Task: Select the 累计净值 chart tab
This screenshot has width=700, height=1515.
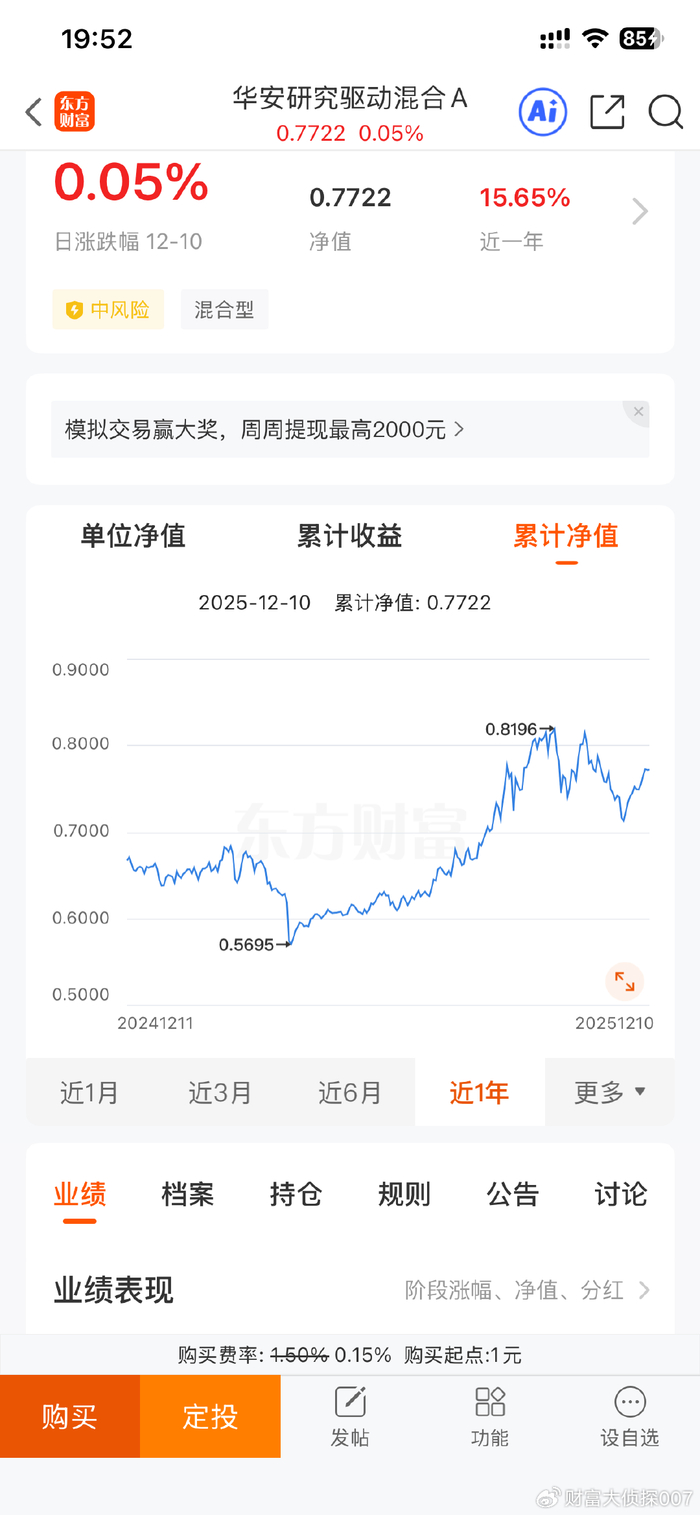Action: (566, 536)
